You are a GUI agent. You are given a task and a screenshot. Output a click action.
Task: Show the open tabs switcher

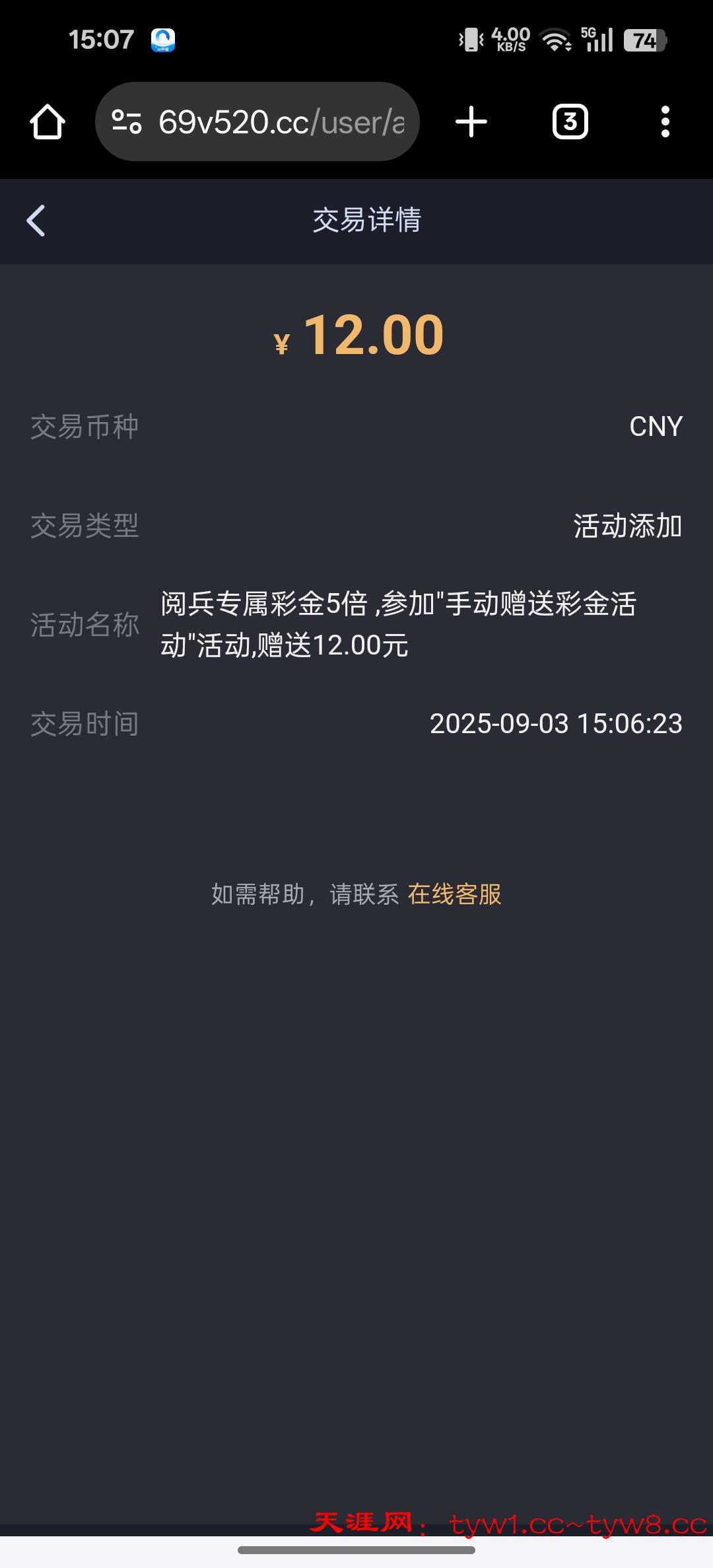coord(570,122)
